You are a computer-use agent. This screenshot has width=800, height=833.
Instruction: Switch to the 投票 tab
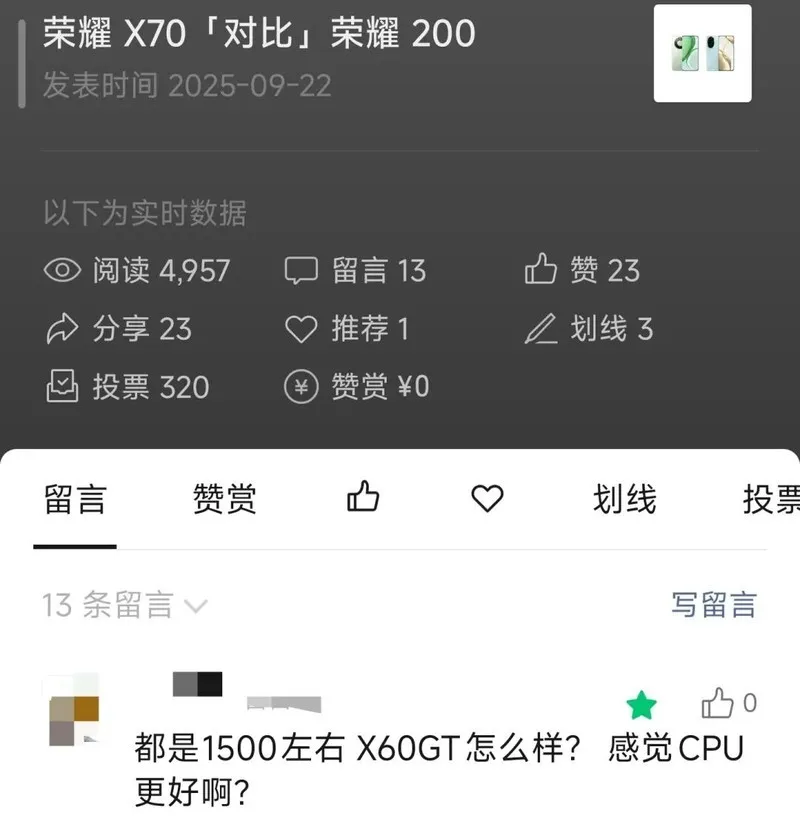pos(772,499)
